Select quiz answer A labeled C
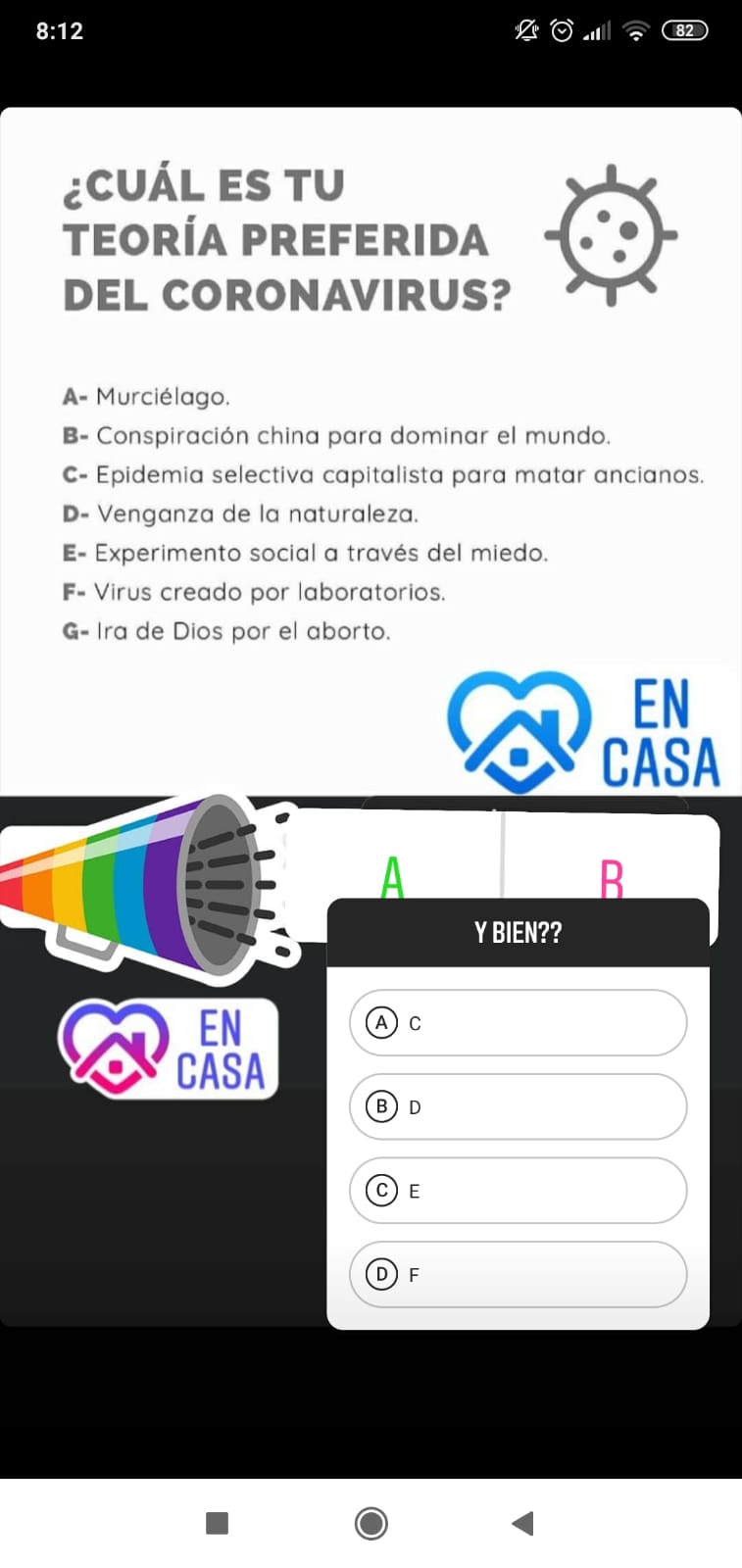742x1568 pixels. coord(518,1023)
